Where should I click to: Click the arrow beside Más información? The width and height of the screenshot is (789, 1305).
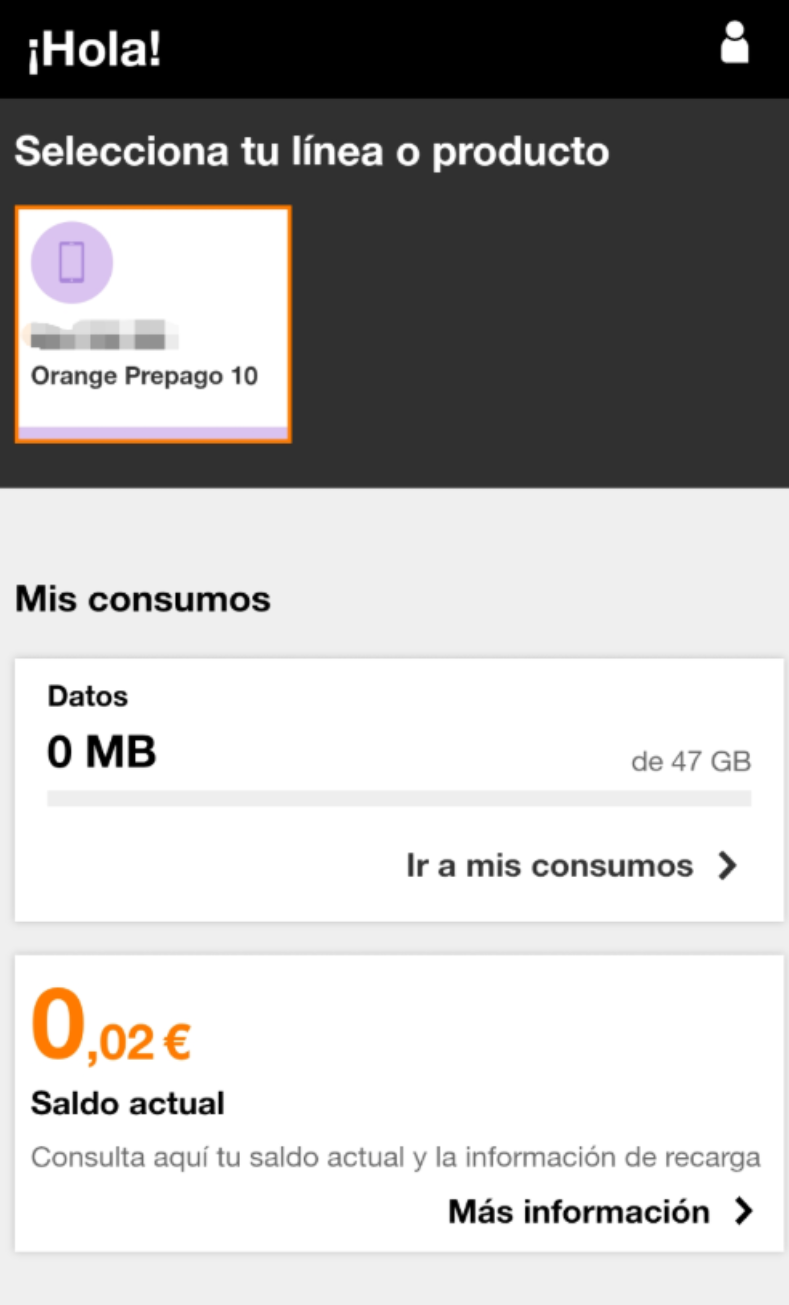pyautogui.click(x=744, y=1211)
